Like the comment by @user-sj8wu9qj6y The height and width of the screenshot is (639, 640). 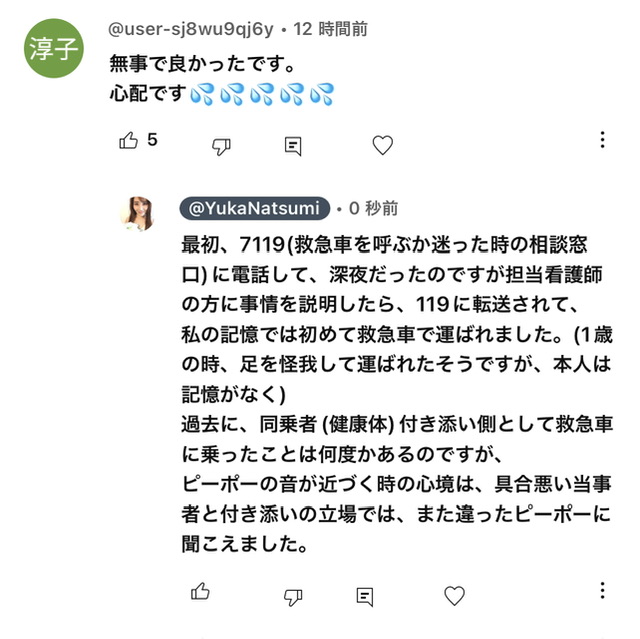tap(129, 141)
